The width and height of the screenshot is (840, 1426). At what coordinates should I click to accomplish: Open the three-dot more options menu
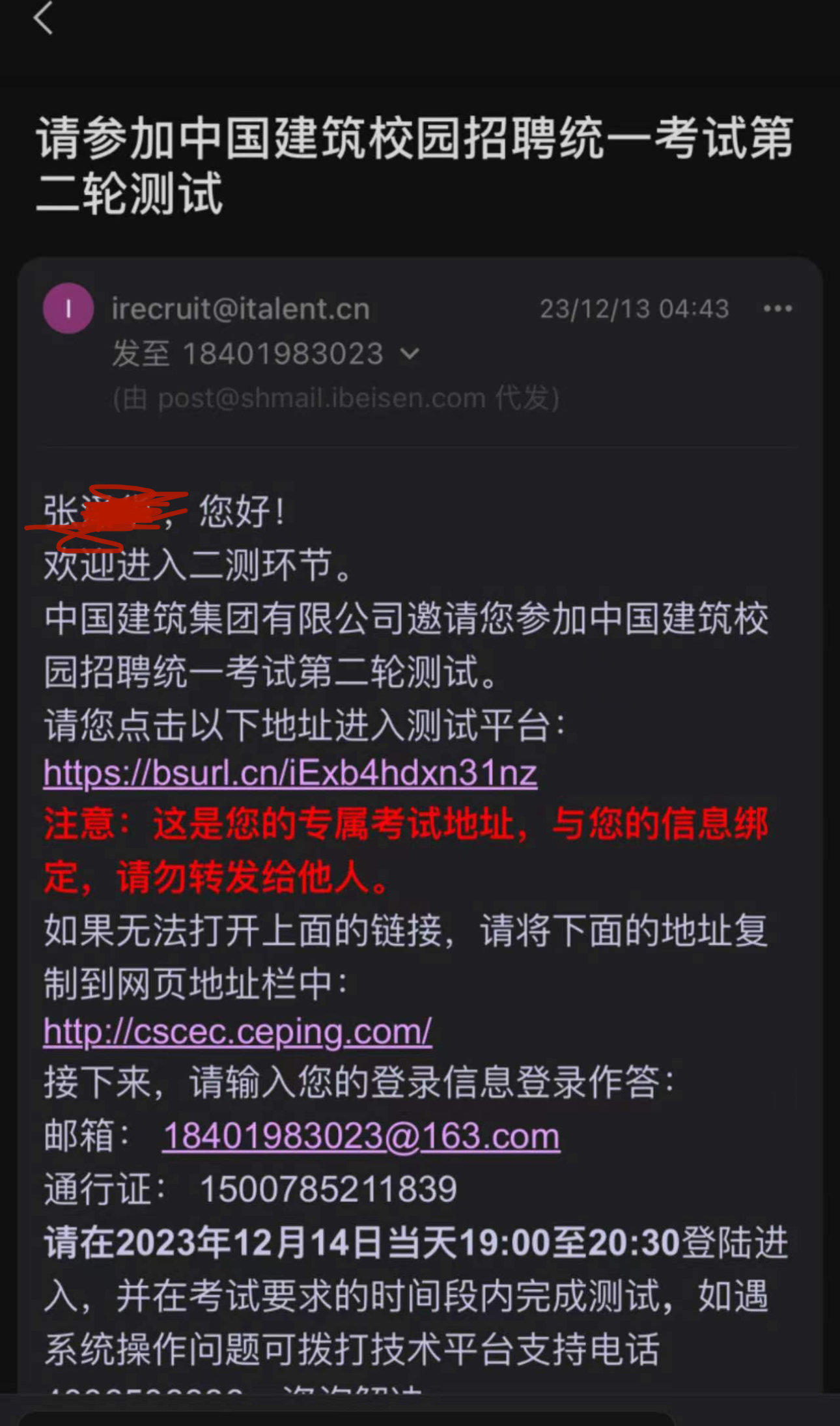[x=777, y=308]
